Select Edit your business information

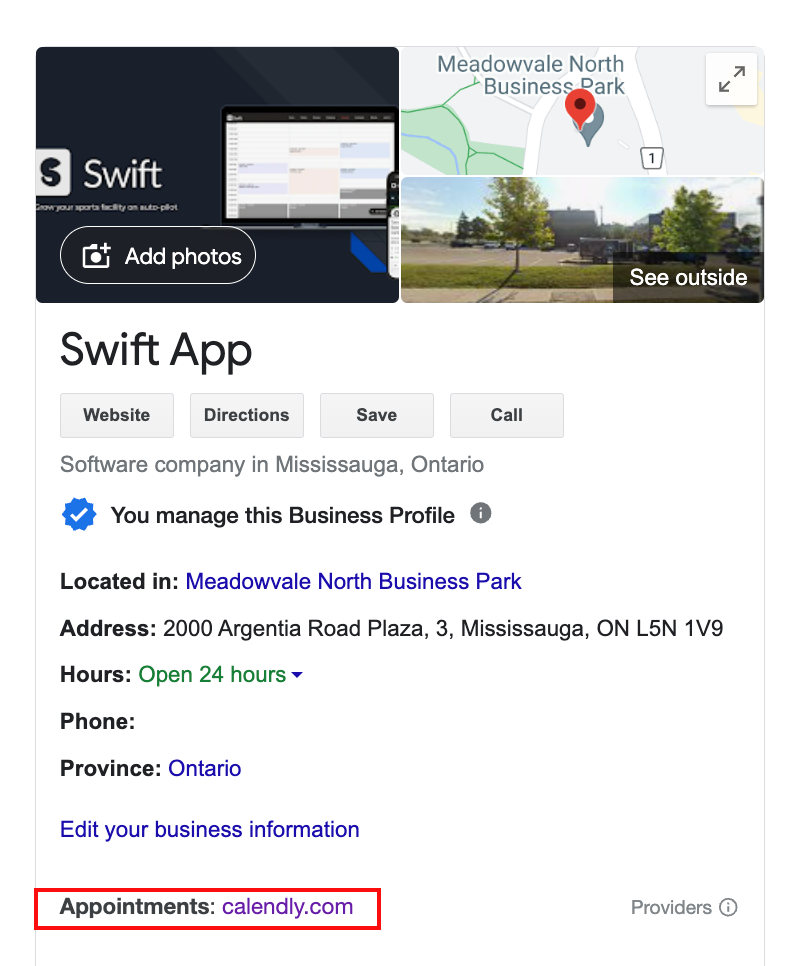(x=210, y=829)
